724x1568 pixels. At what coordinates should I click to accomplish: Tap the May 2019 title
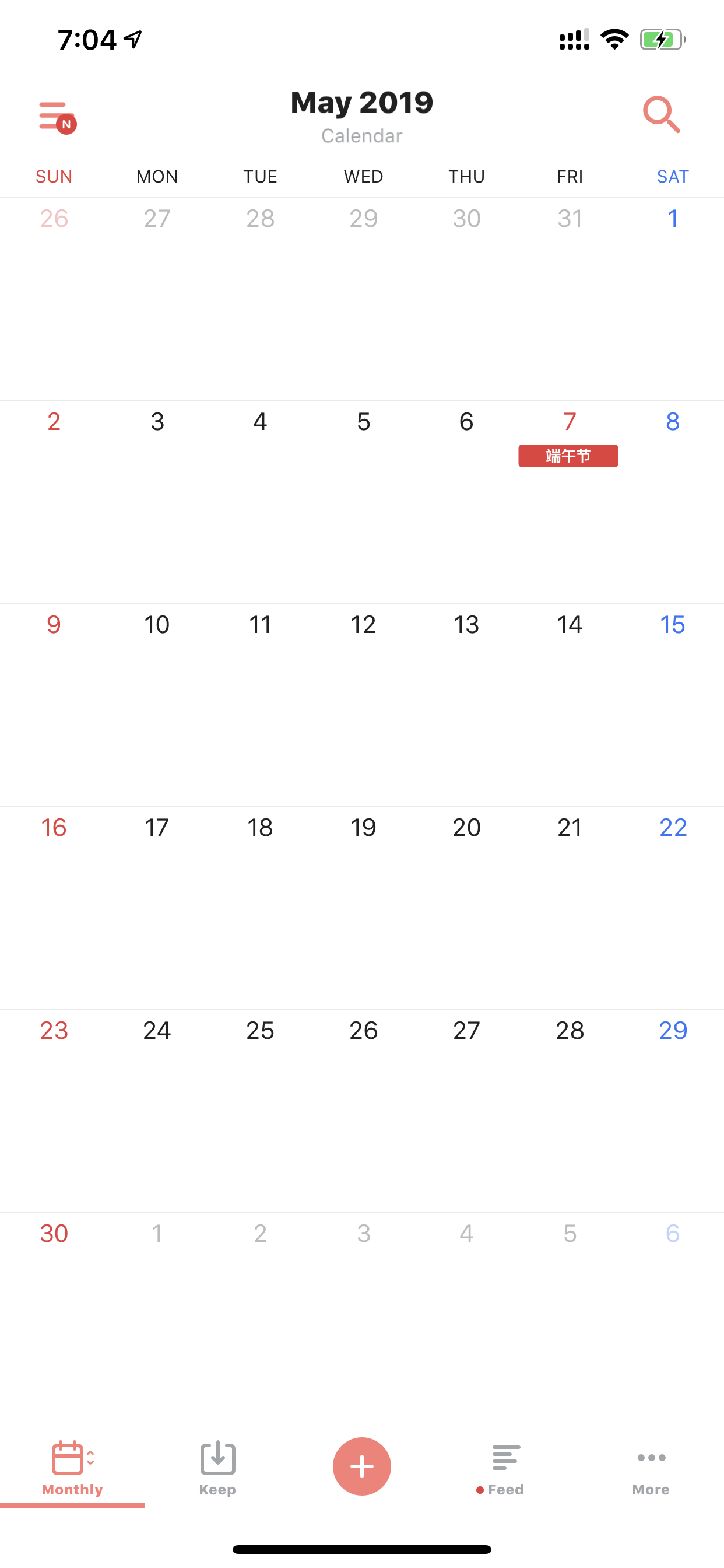[x=362, y=102]
